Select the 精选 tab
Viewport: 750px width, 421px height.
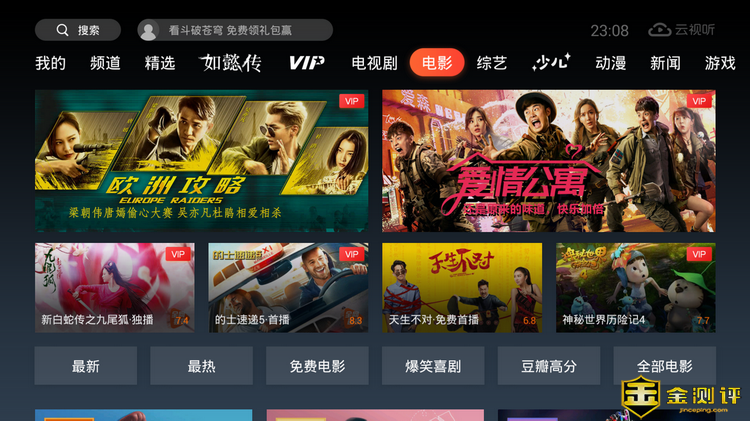[x=160, y=63]
